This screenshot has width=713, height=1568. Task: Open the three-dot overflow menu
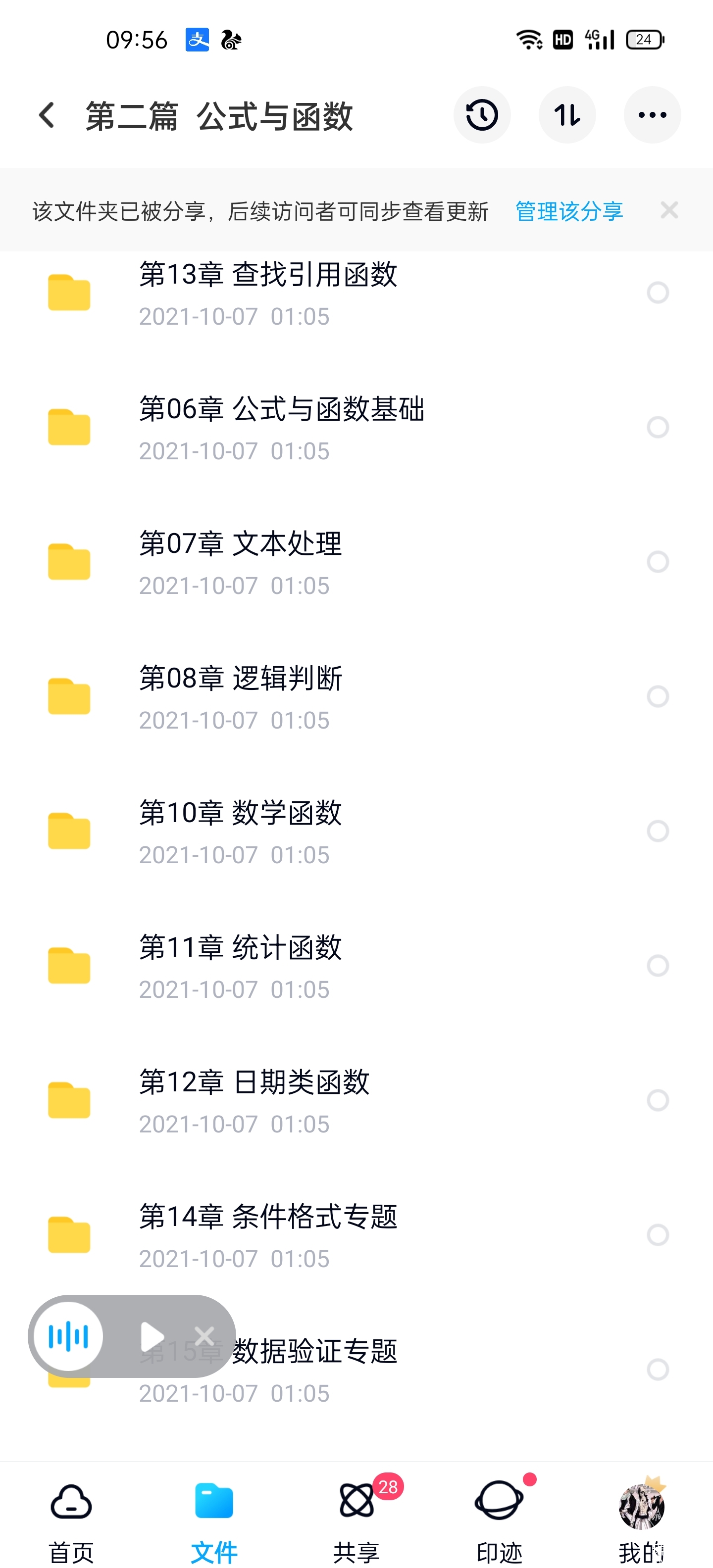click(652, 115)
